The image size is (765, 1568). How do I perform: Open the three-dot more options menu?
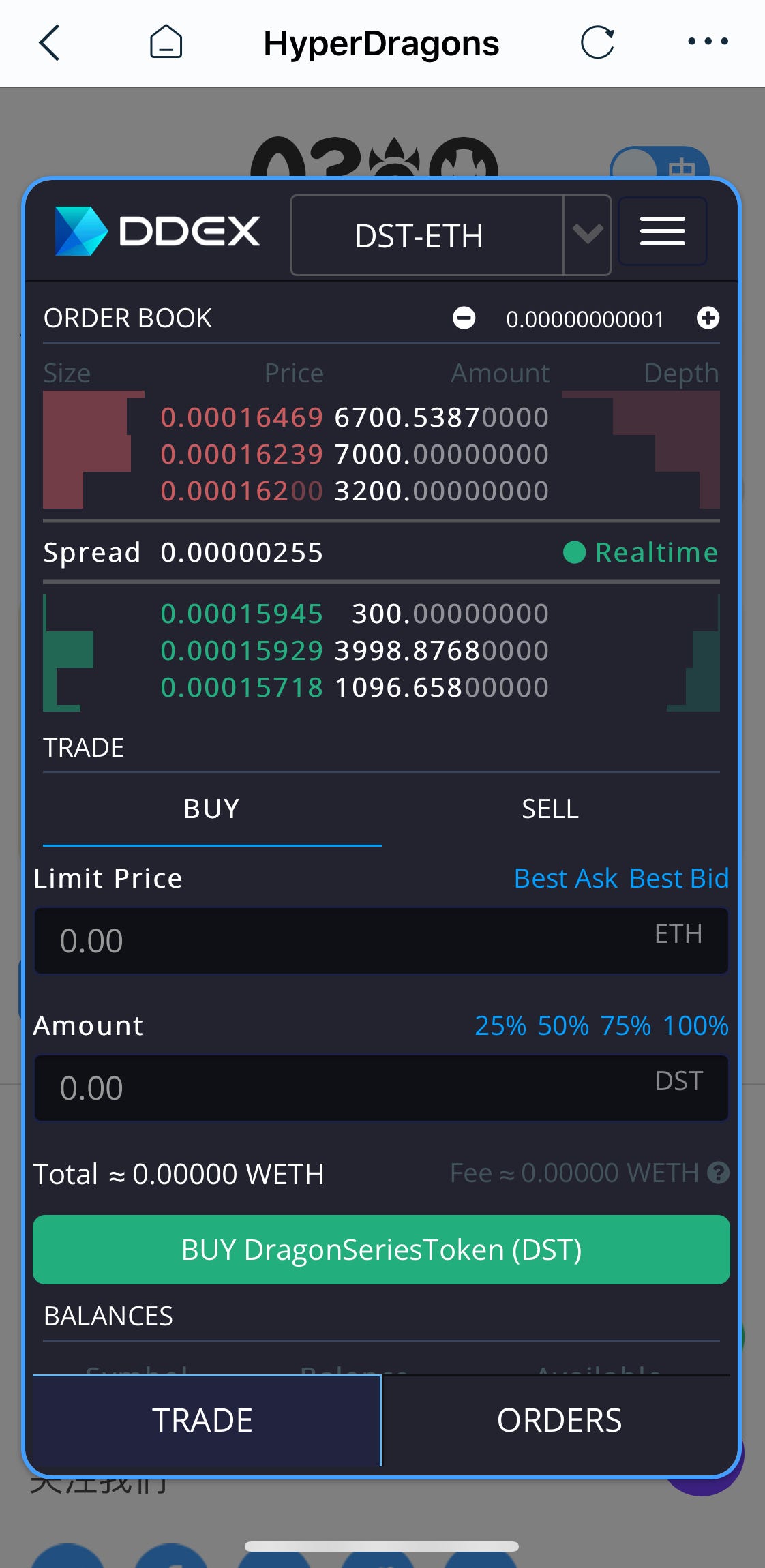tap(708, 42)
